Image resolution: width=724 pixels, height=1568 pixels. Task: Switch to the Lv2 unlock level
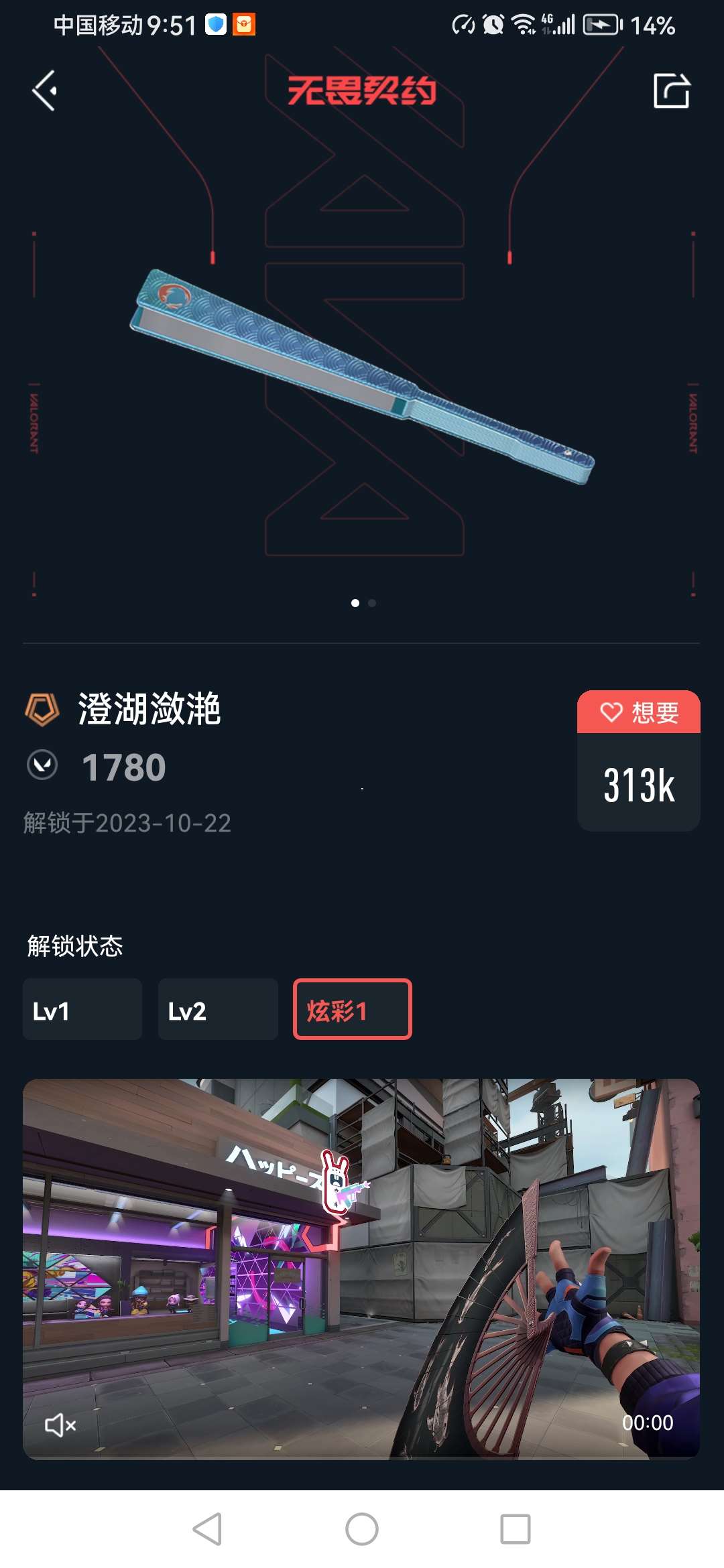(218, 1010)
